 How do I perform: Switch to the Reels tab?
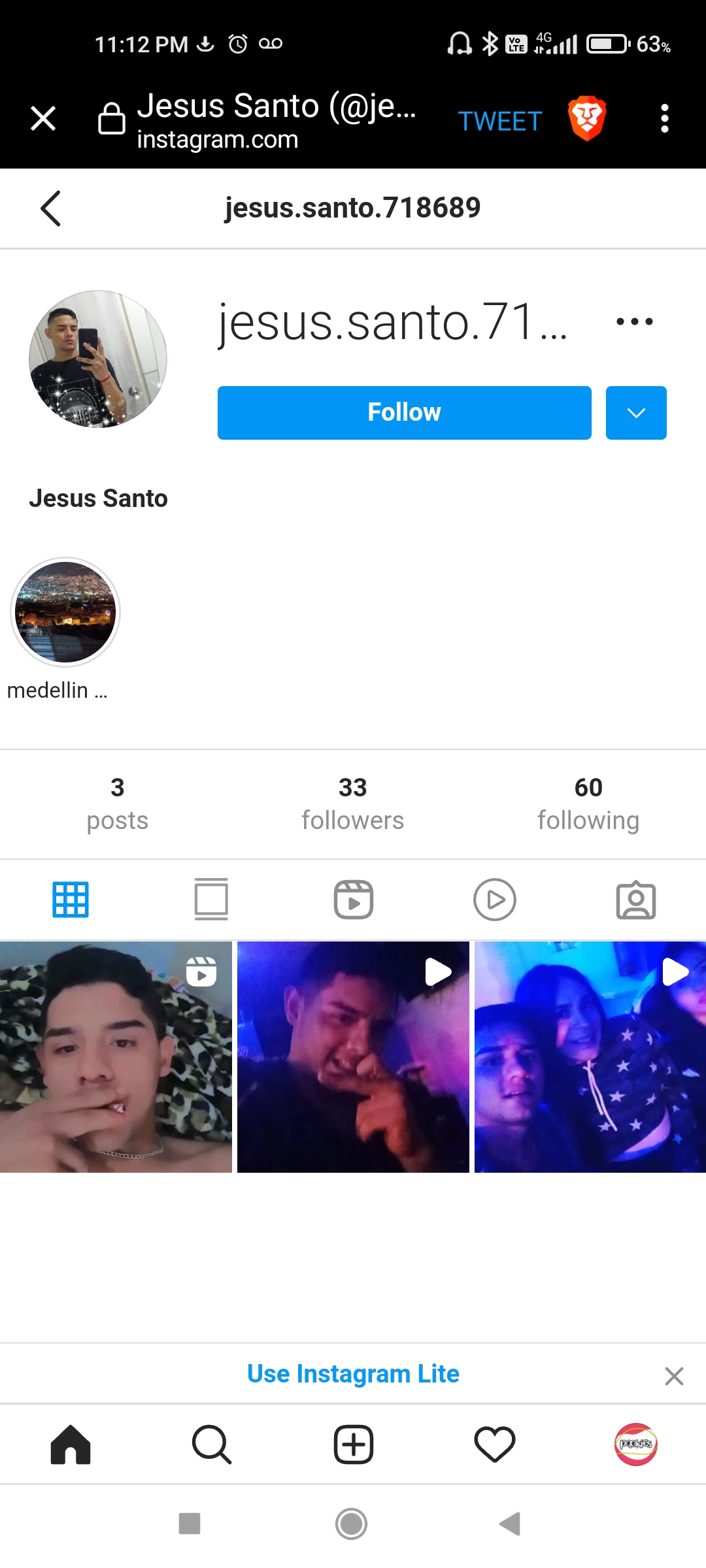(x=353, y=900)
